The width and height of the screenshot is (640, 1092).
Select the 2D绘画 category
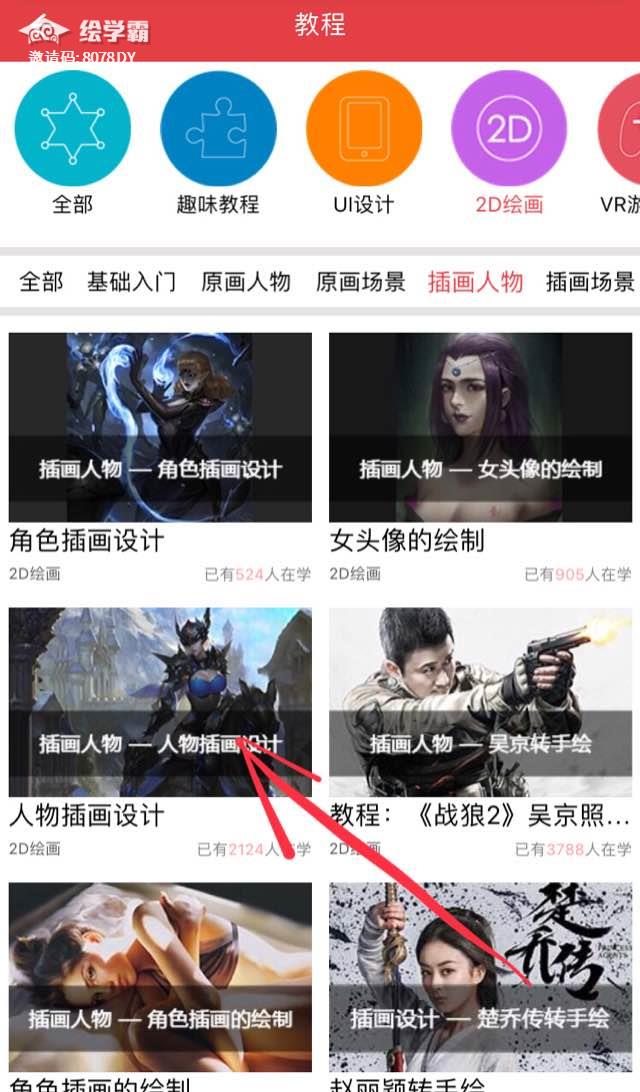(x=509, y=128)
